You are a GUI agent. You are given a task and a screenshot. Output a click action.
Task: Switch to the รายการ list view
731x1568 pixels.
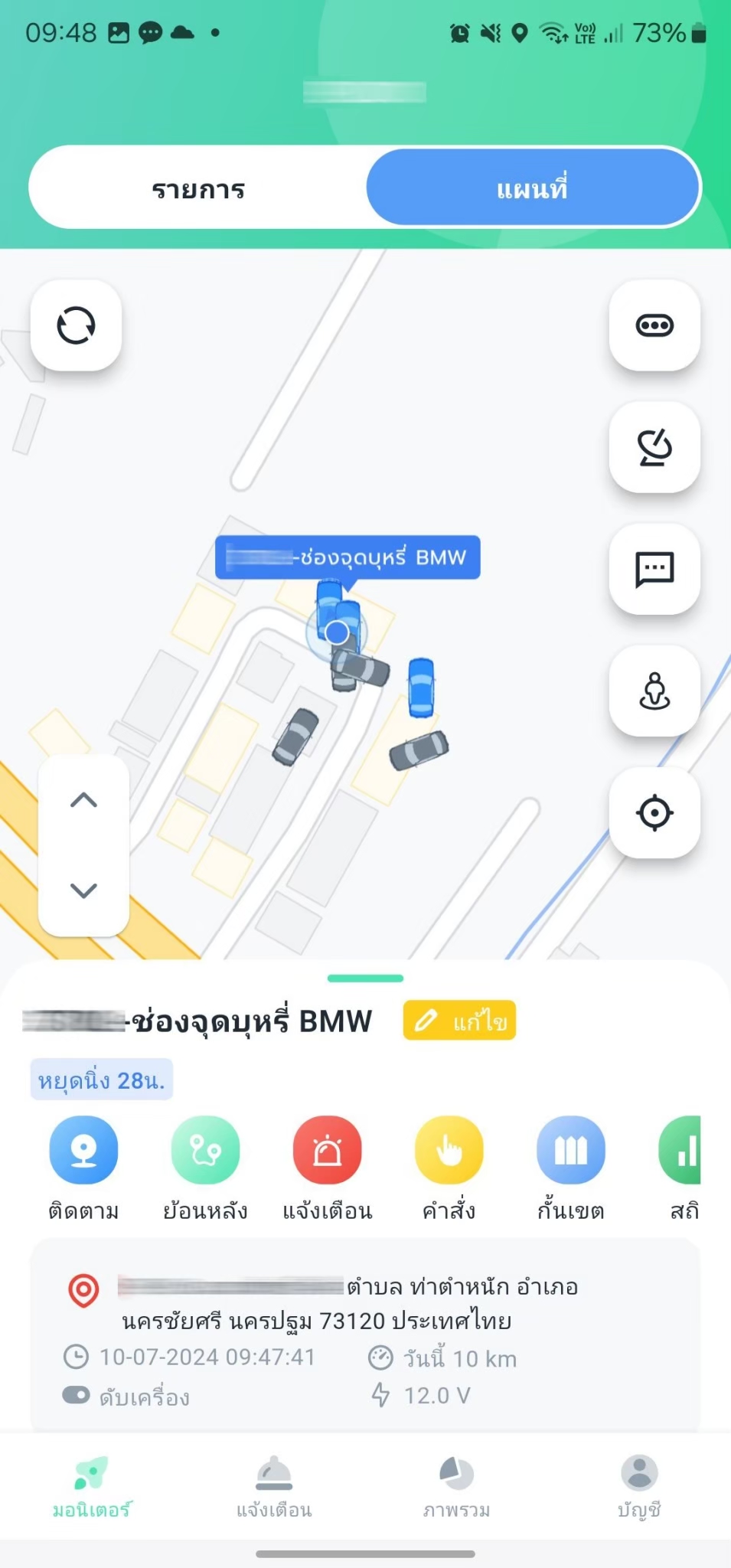coord(198,188)
